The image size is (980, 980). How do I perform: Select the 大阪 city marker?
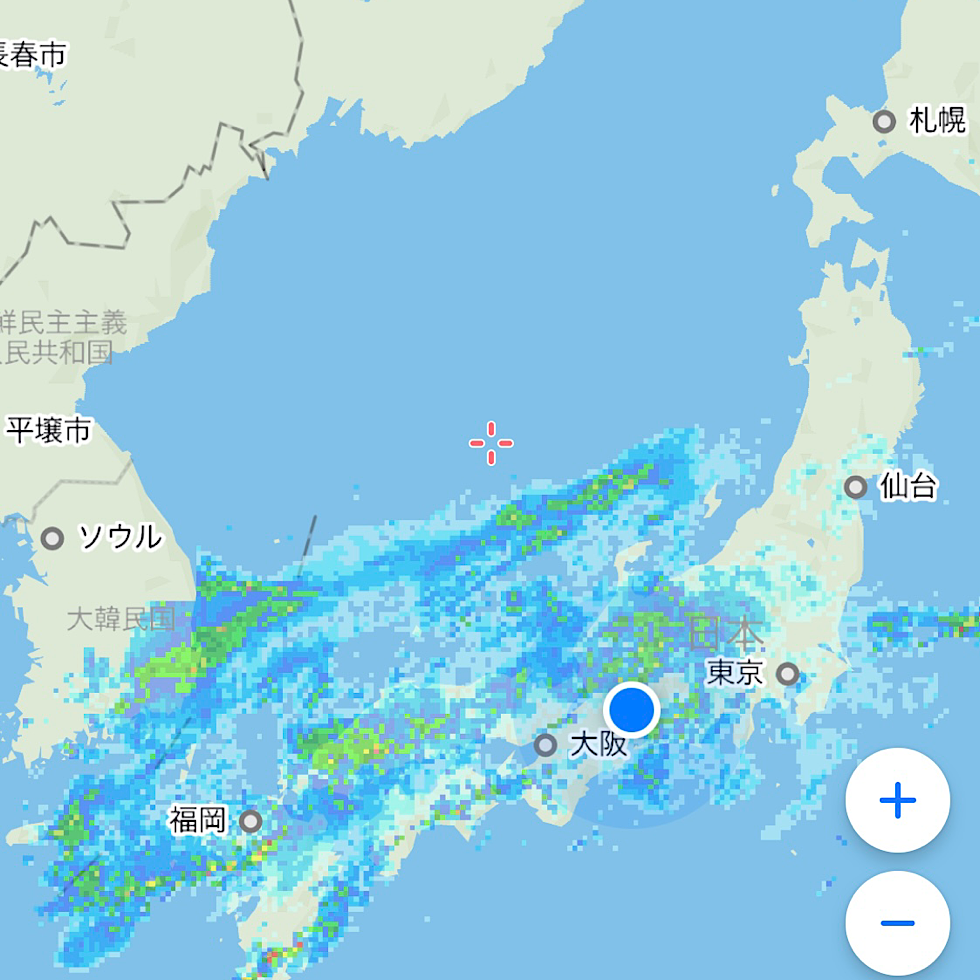[546, 745]
